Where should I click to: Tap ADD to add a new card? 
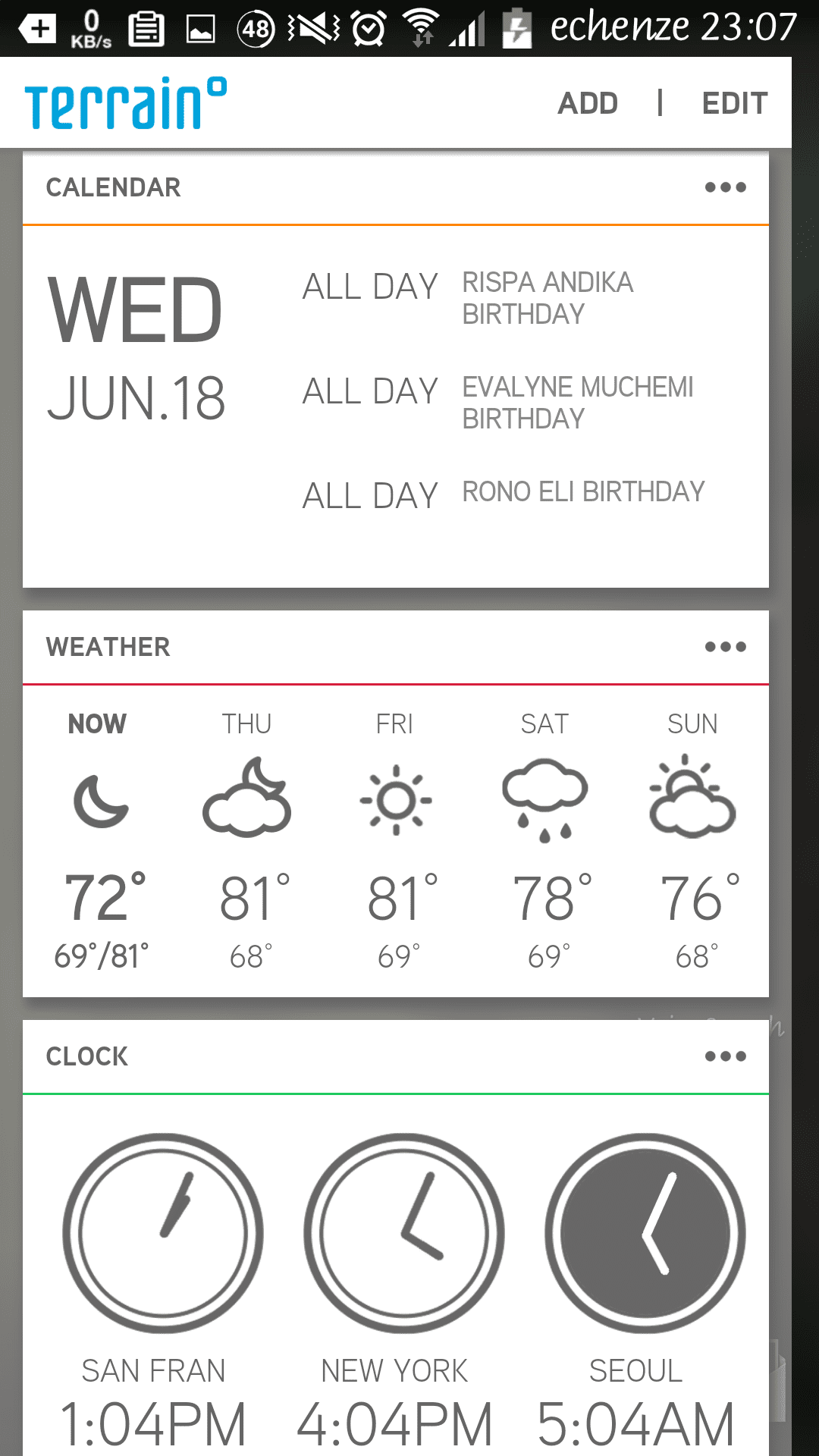click(x=588, y=103)
